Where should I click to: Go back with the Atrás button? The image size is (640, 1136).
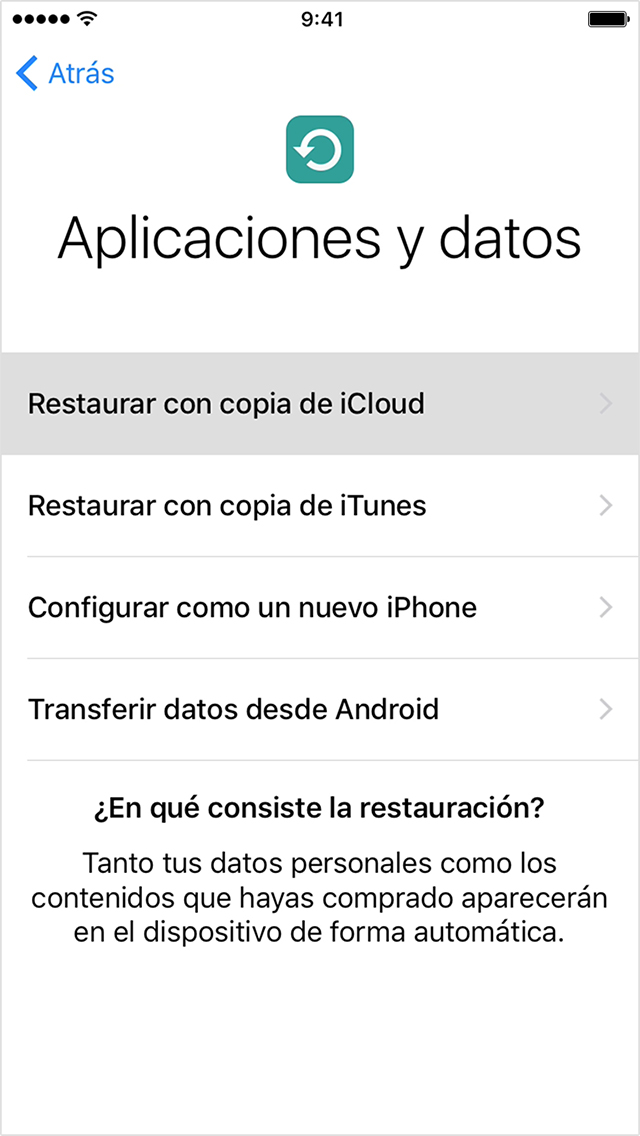coord(65,74)
